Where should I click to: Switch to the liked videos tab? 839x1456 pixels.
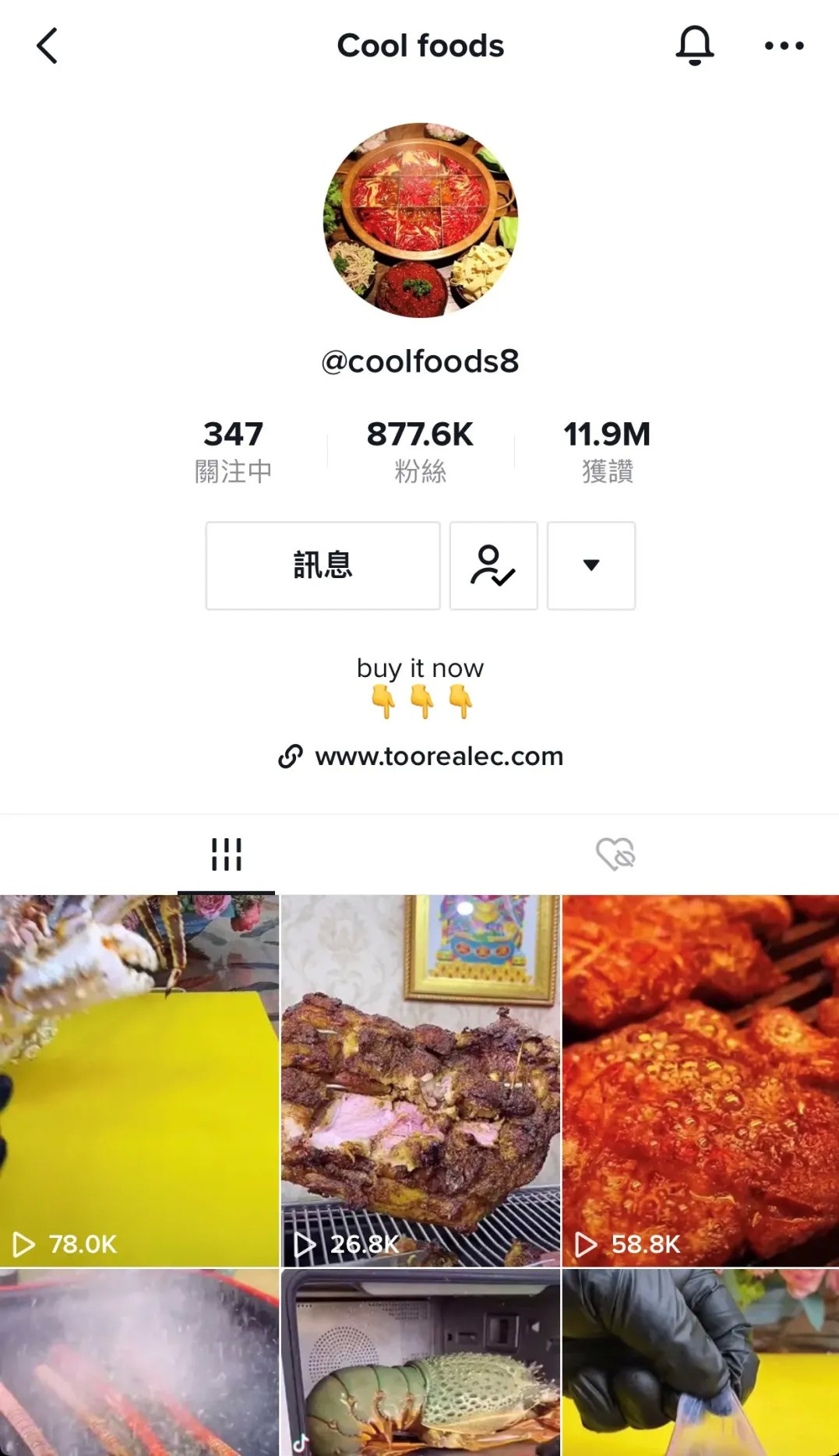[x=615, y=855]
